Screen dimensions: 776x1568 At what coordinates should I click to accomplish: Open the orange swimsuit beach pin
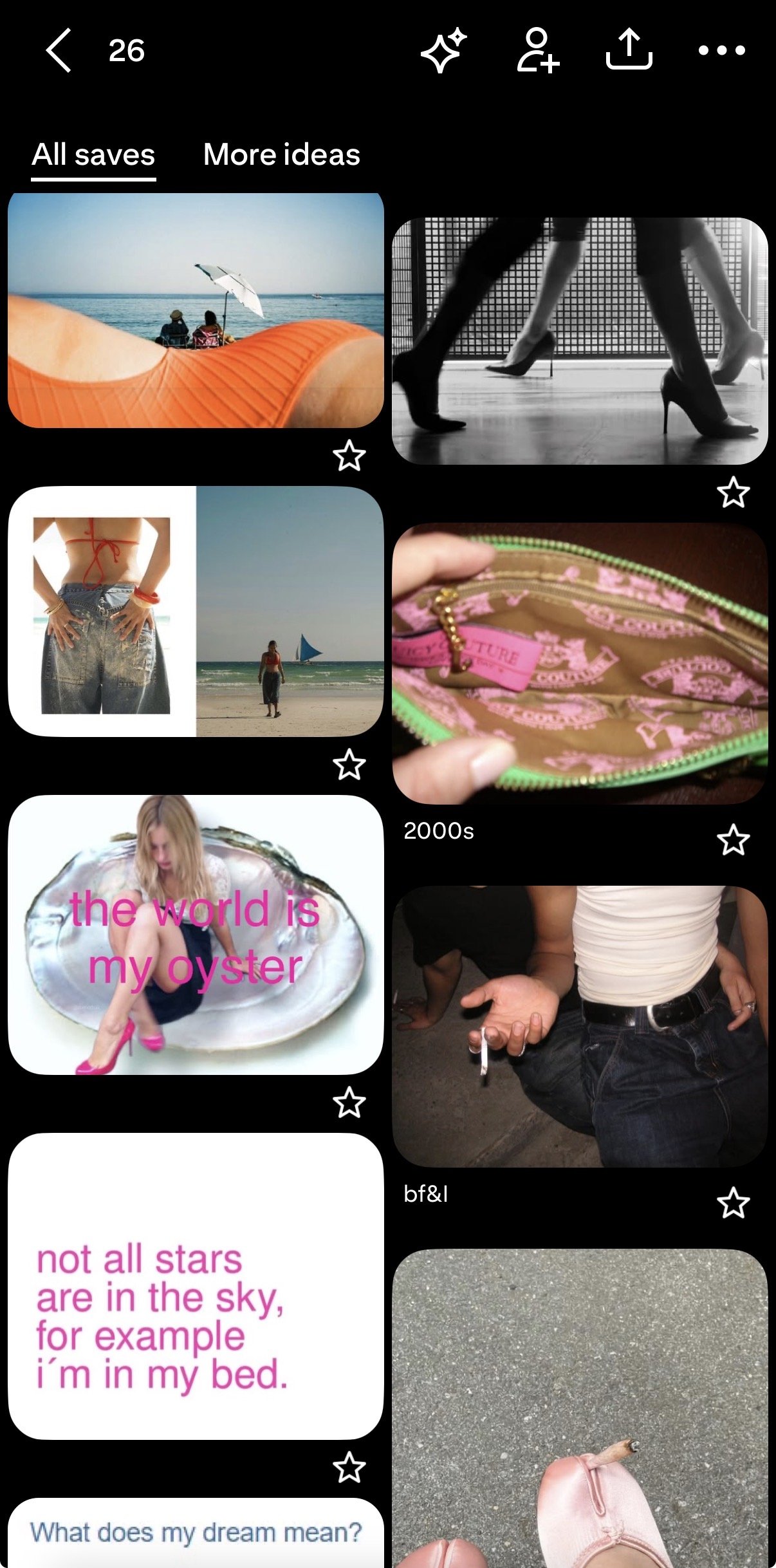click(196, 310)
